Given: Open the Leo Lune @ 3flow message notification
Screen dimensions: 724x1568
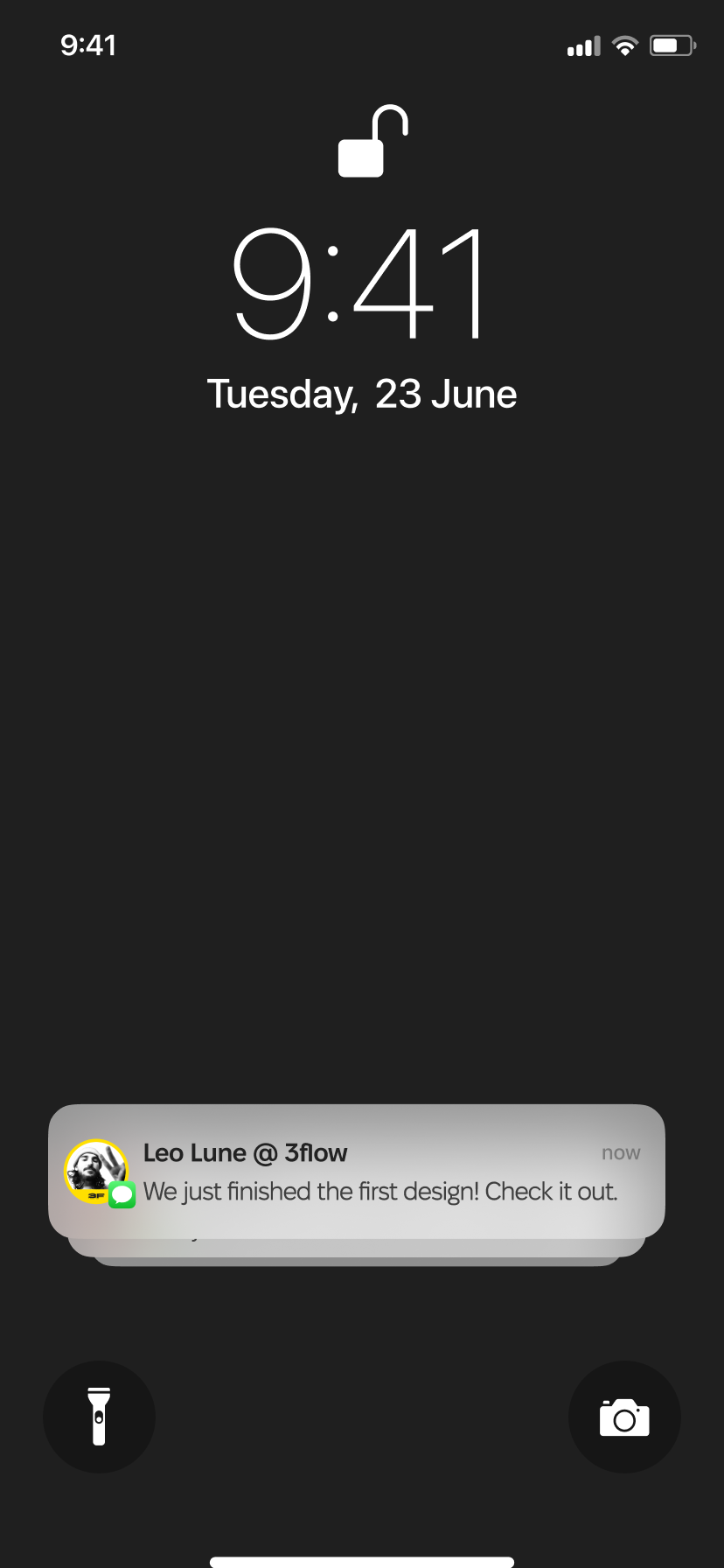Looking at the screenshot, I should (357, 1171).
